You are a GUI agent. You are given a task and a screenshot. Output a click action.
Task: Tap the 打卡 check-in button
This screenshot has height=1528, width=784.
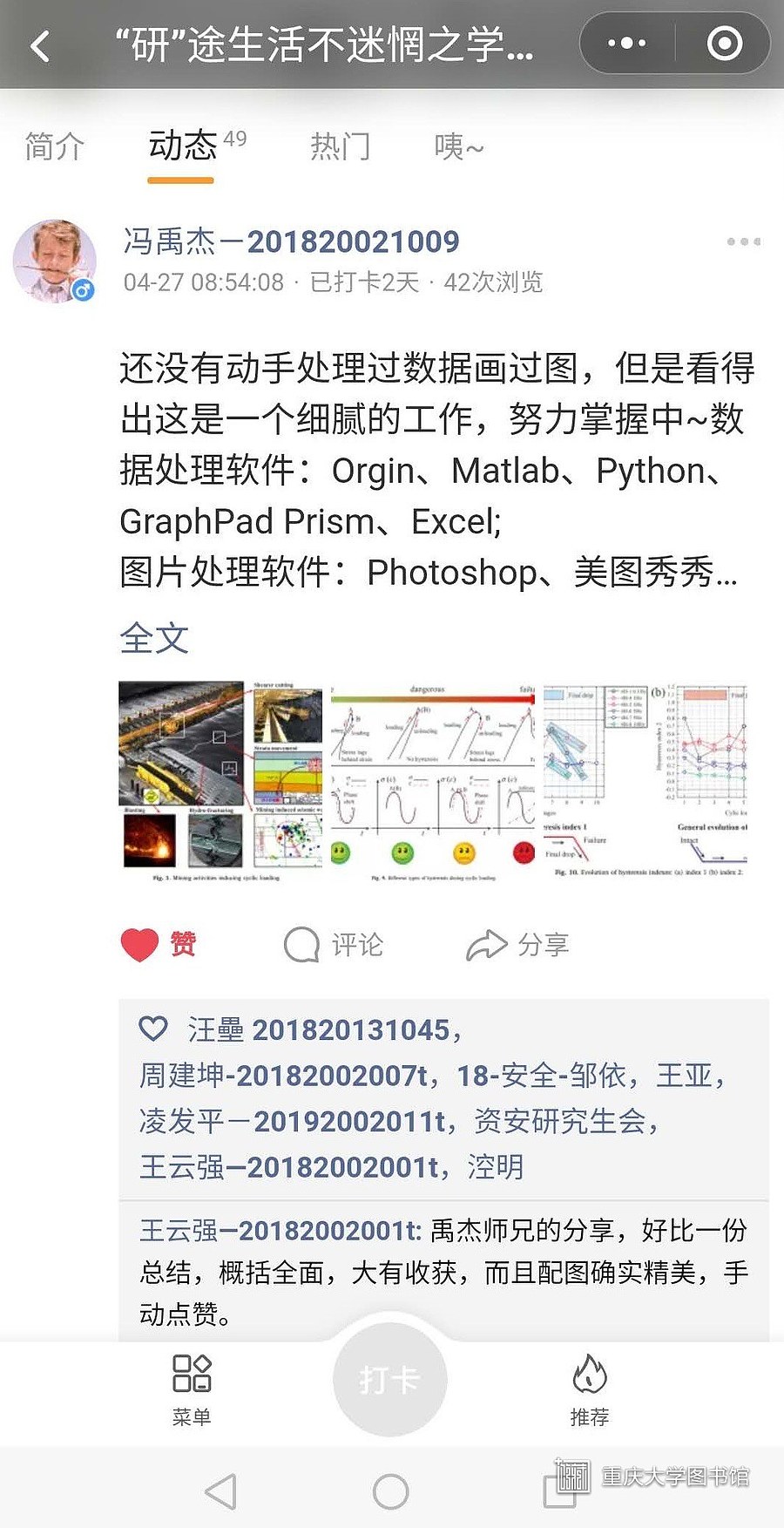click(x=389, y=1379)
